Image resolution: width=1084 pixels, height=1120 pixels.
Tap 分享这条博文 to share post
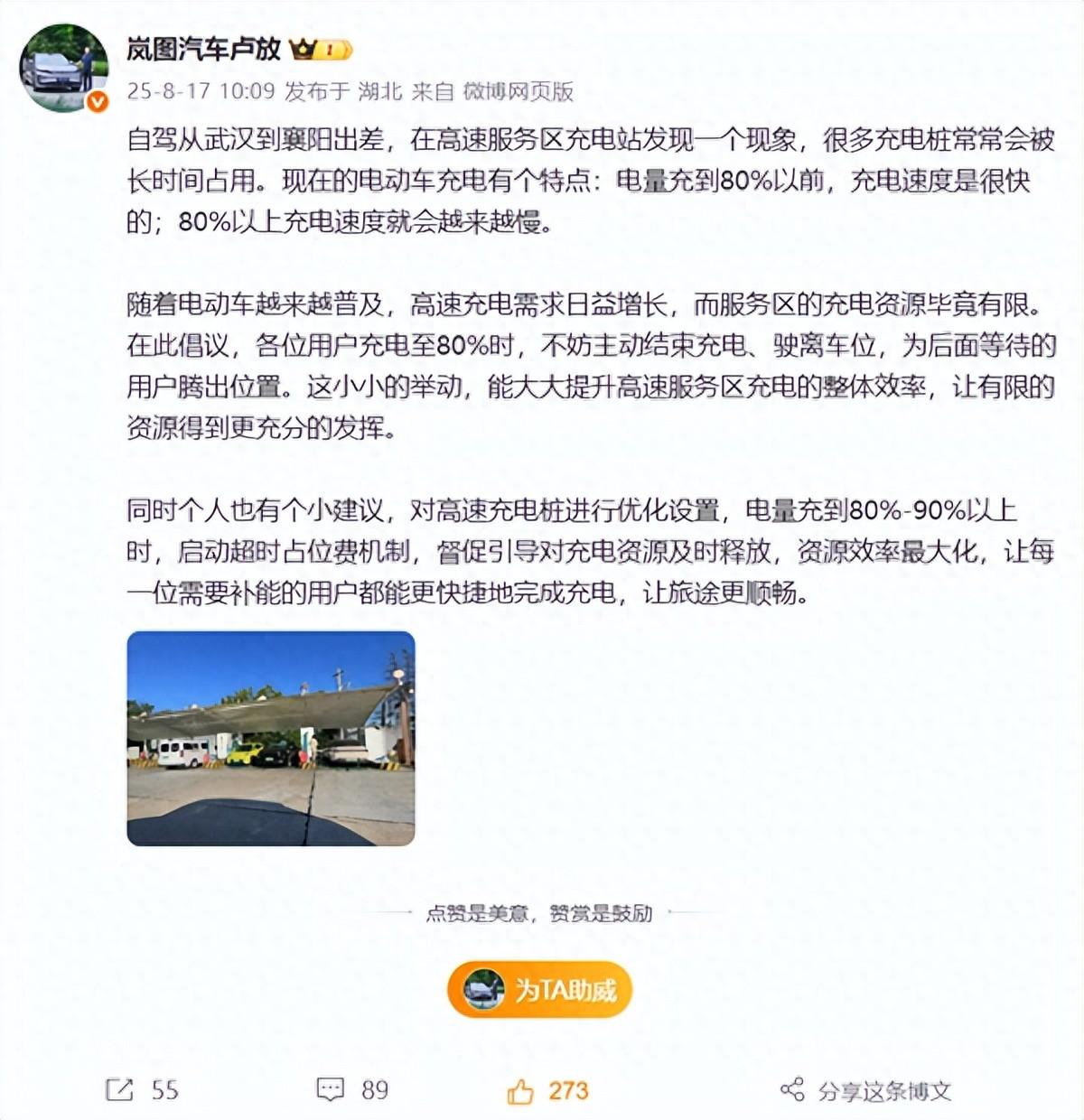(x=865, y=1091)
